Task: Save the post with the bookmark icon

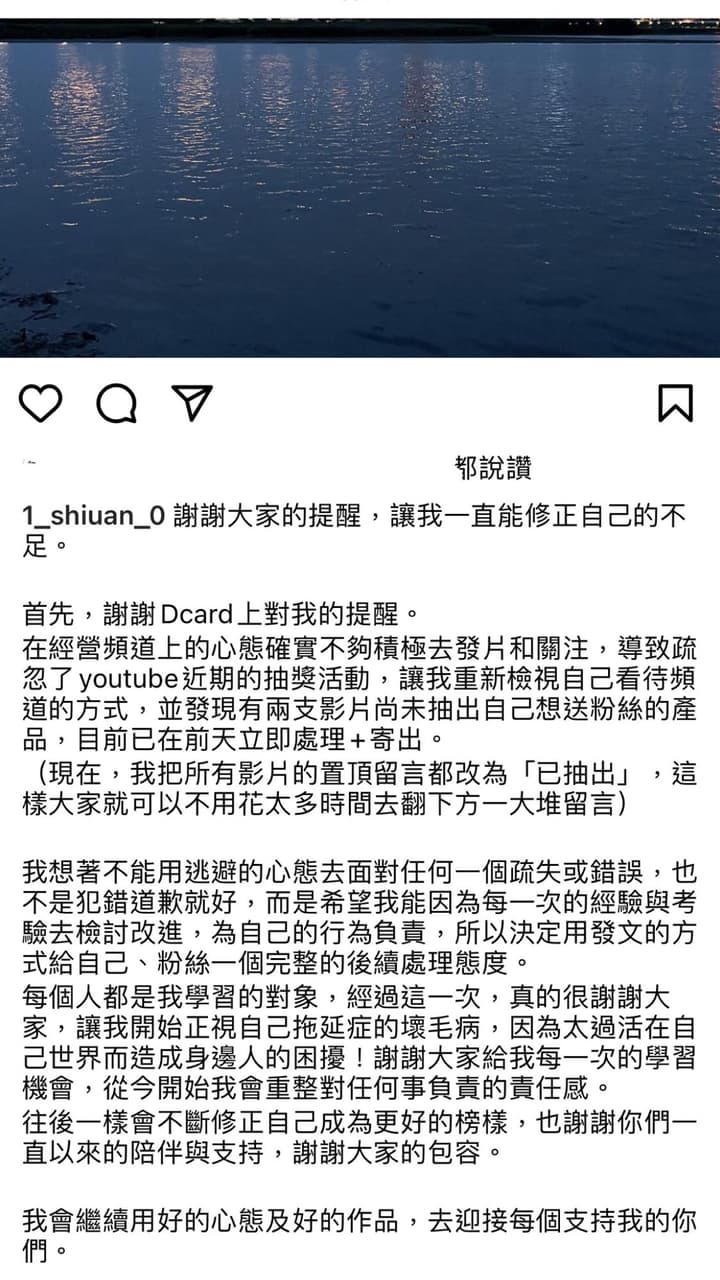Action: pos(676,402)
